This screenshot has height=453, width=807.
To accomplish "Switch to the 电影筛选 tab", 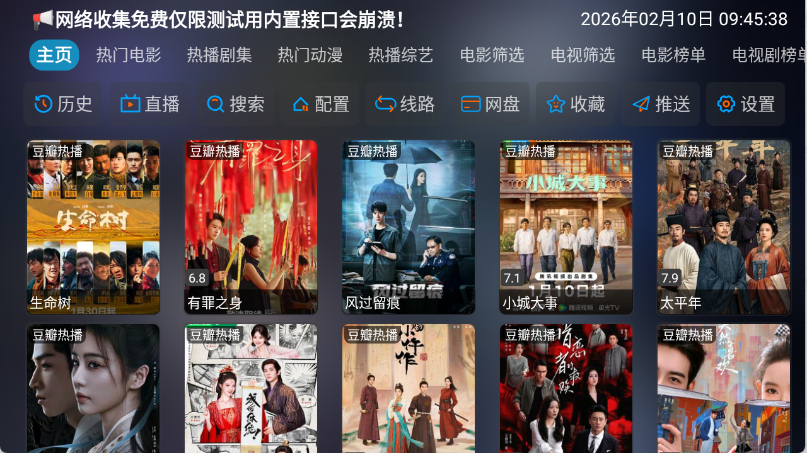I will (492, 55).
